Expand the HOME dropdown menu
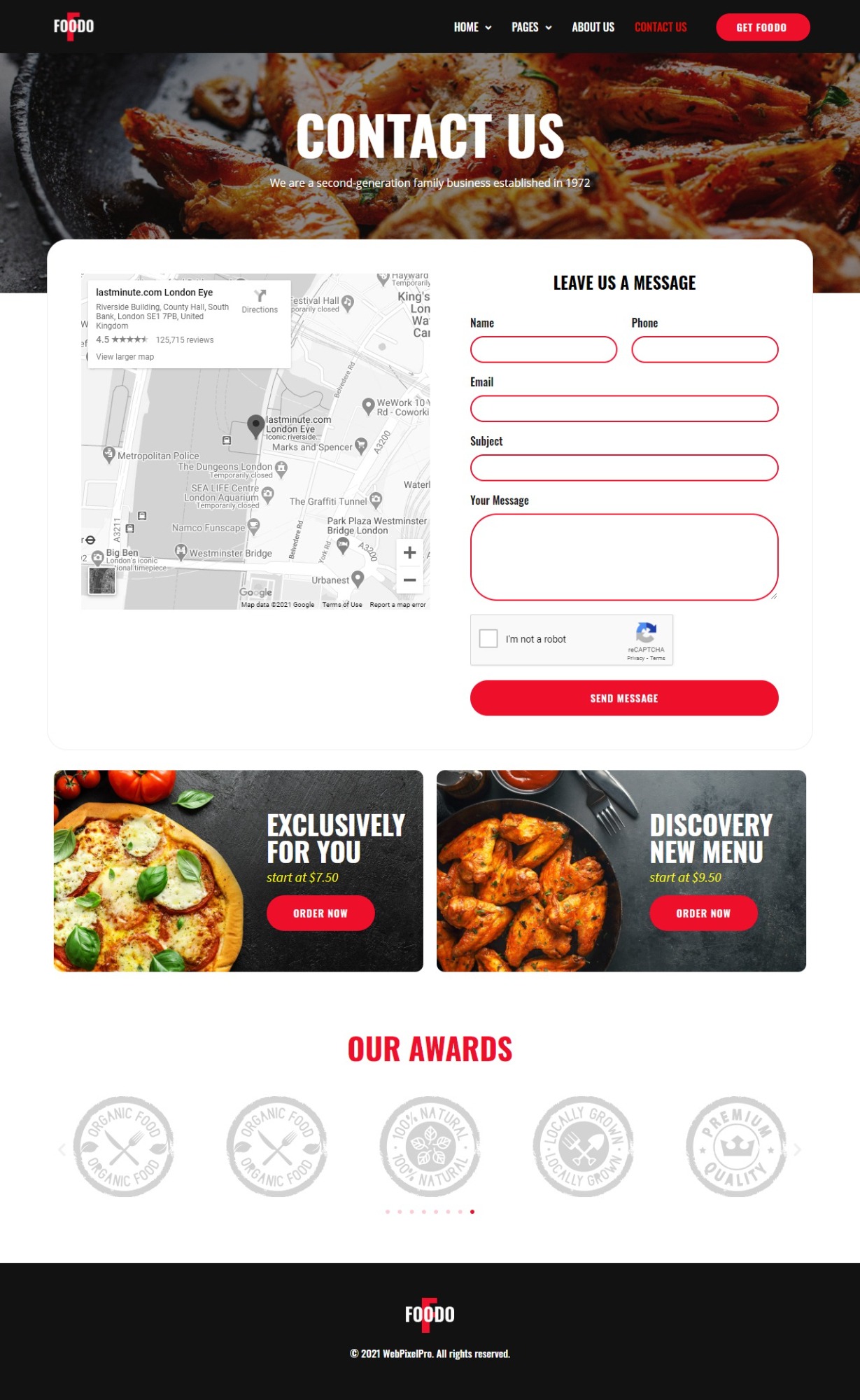The height and width of the screenshot is (1400, 860). click(472, 27)
